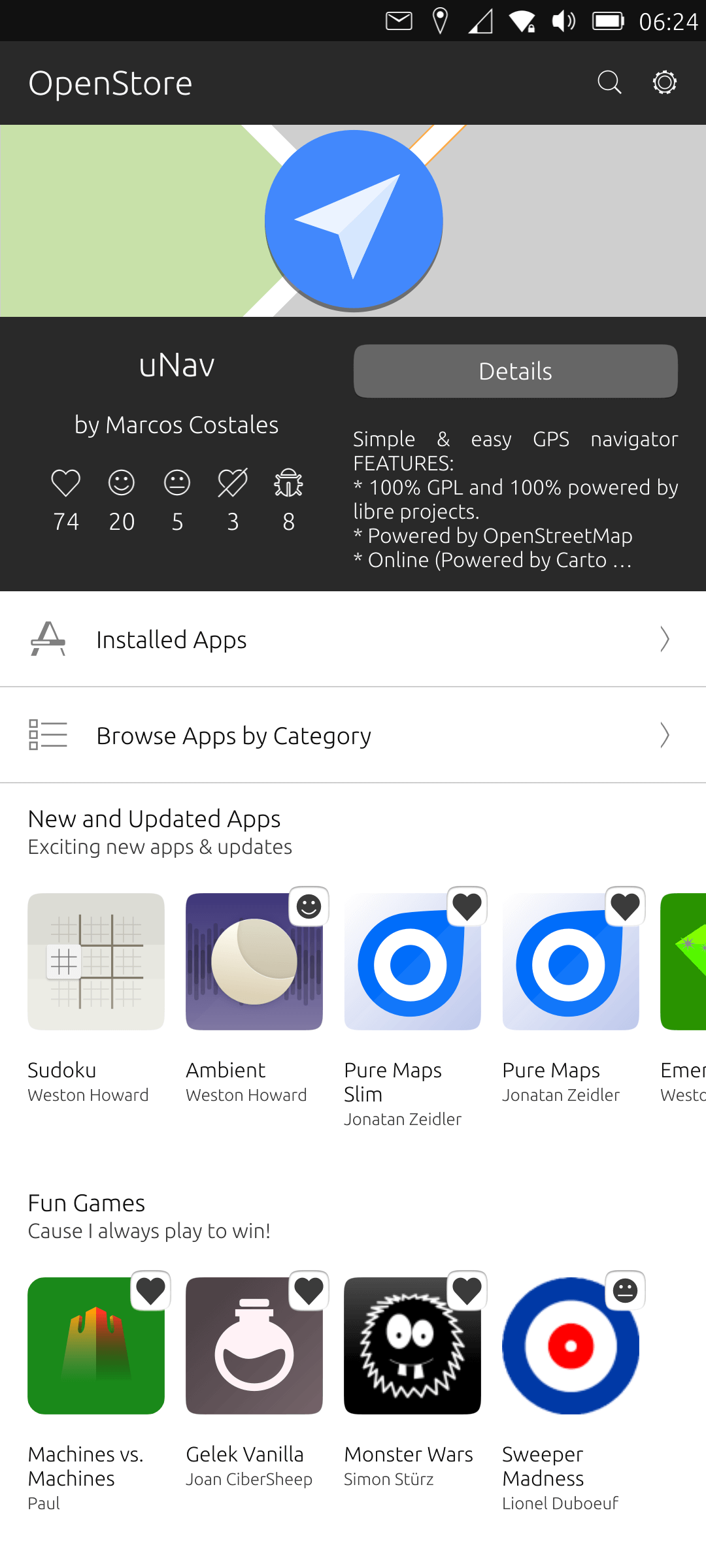
Task: Open the Ambient app tile
Action: click(x=254, y=962)
